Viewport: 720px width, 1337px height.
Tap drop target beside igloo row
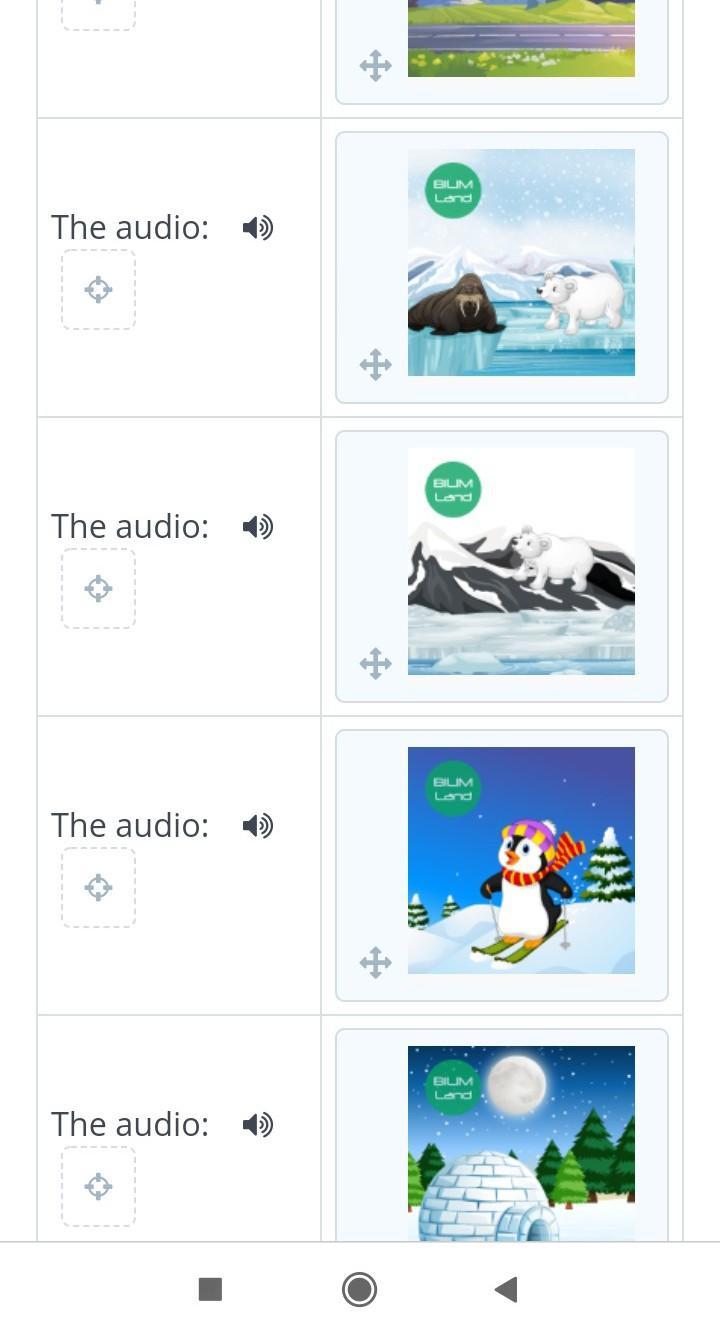point(98,1187)
